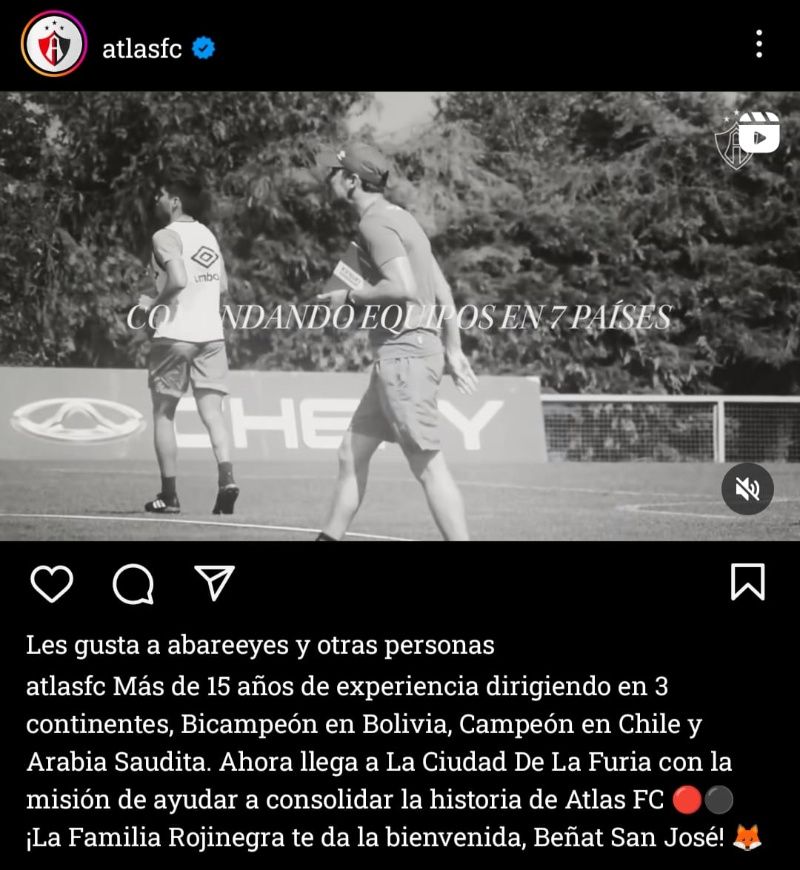Like the atlasfc post
This screenshot has height=870, width=800.
tap(51, 583)
